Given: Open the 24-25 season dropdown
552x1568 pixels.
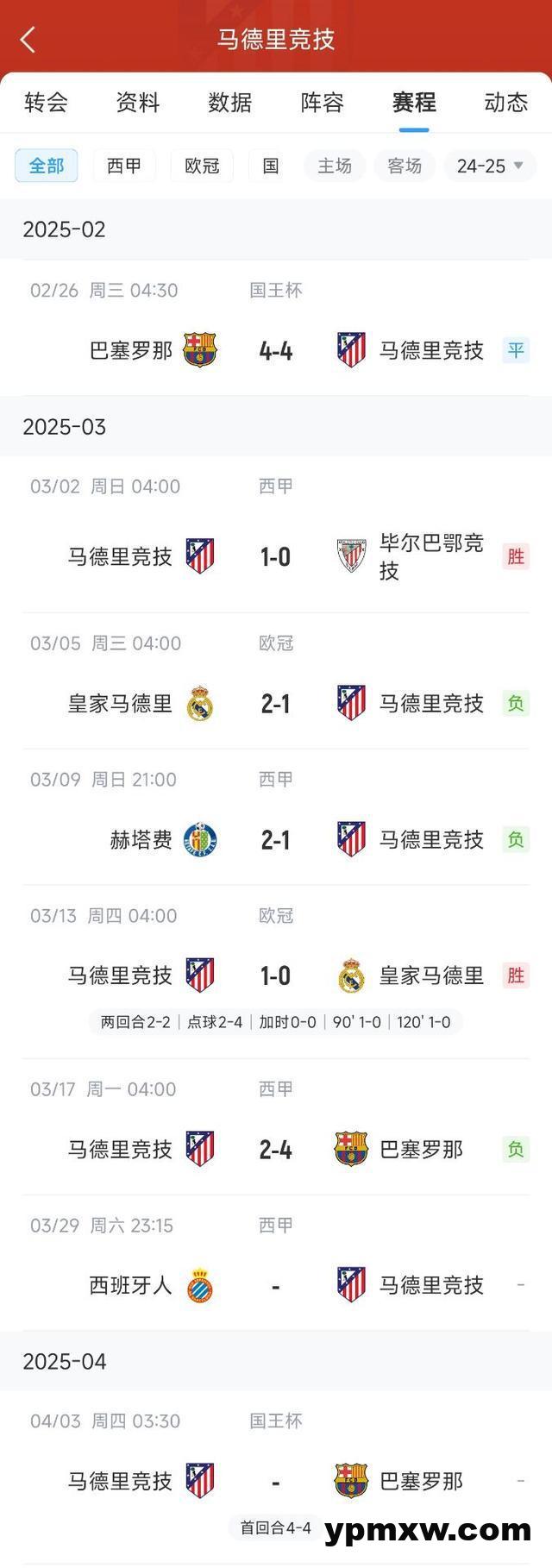Looking at the screenshot, I should (490, 166).
